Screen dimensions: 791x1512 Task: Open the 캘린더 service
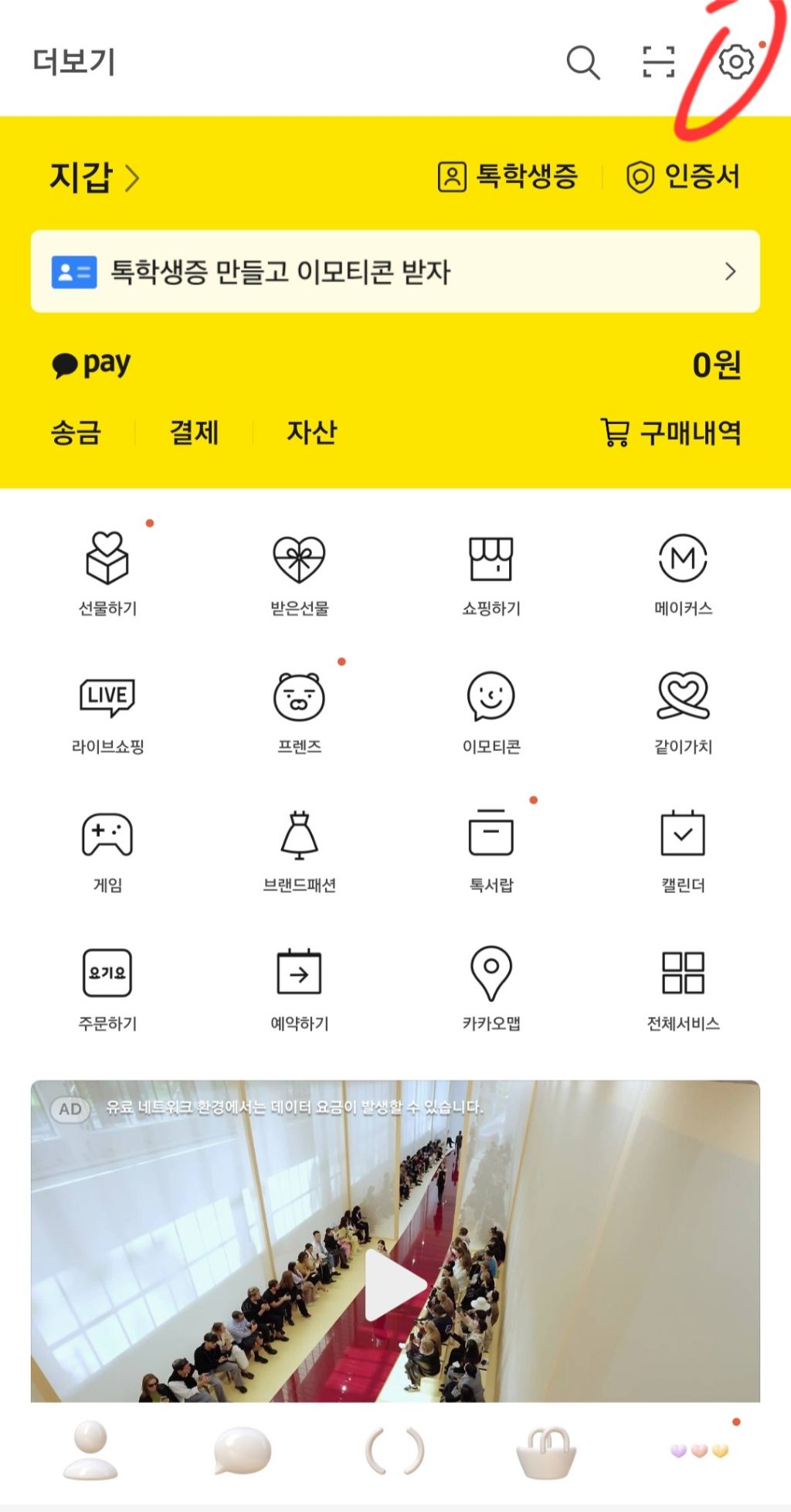pyautogui.click(x=681, y=848)
